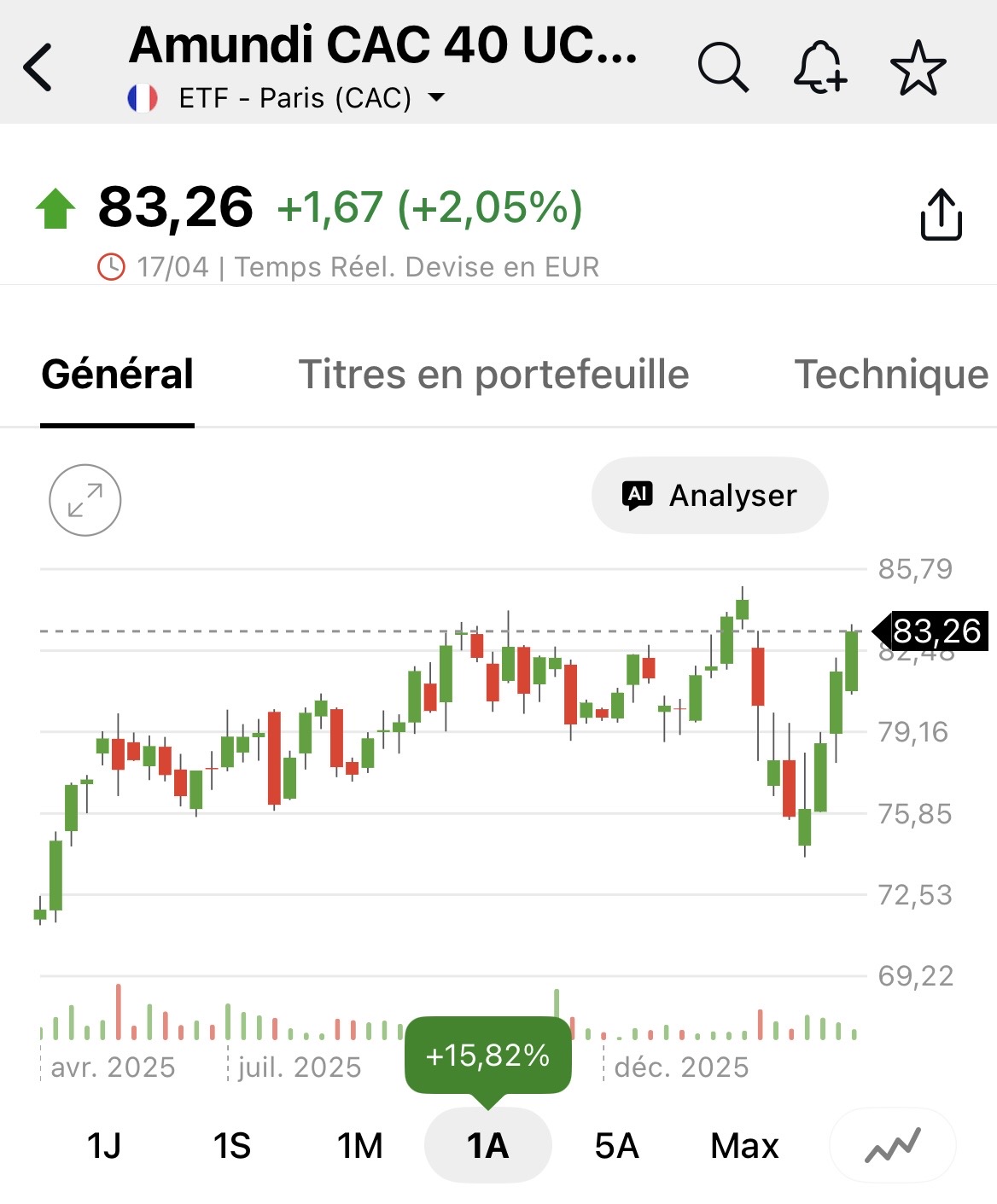The width and height of the screenshot is (997, 1204).
Task: Display the Max chart history
Action: coord(744,1146)
